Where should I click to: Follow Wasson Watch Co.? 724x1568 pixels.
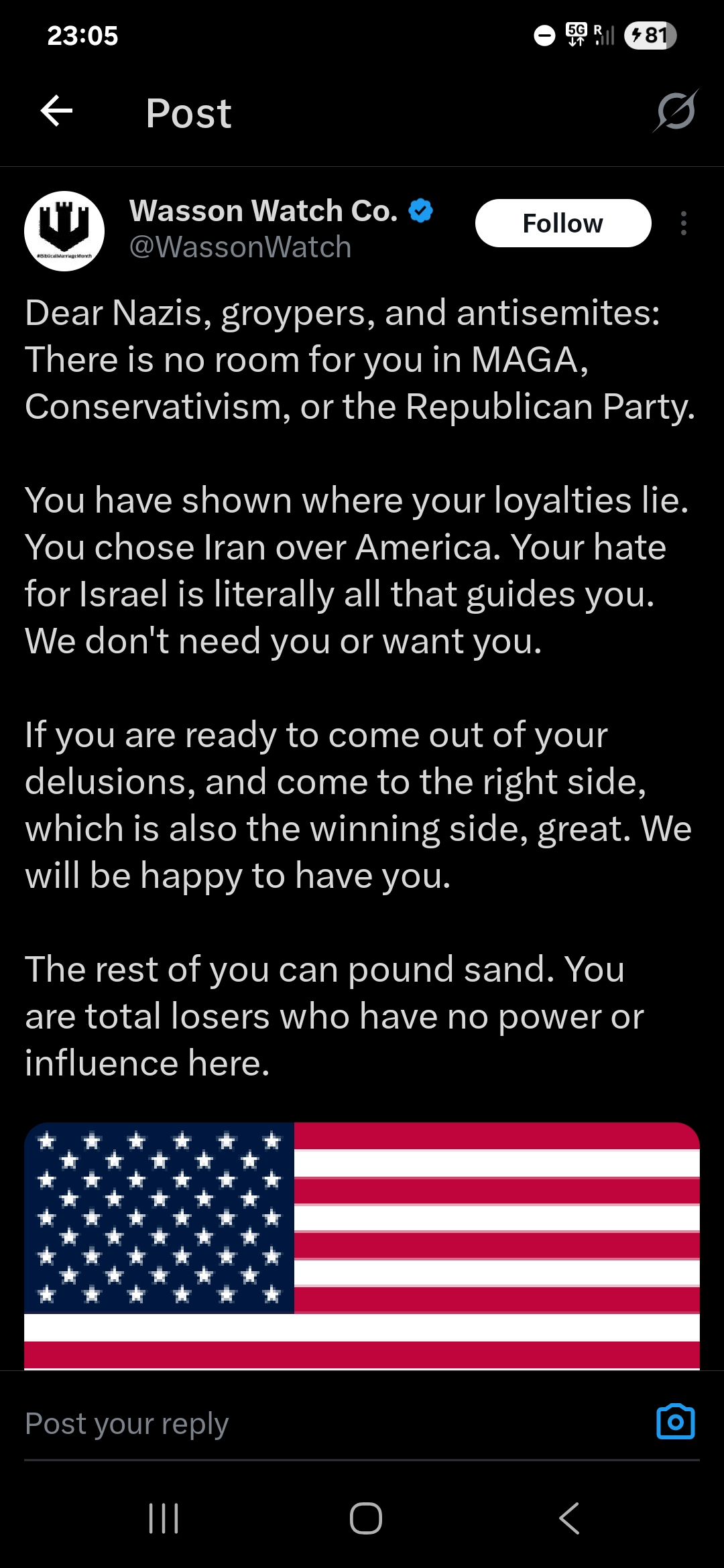pos(563,223)
